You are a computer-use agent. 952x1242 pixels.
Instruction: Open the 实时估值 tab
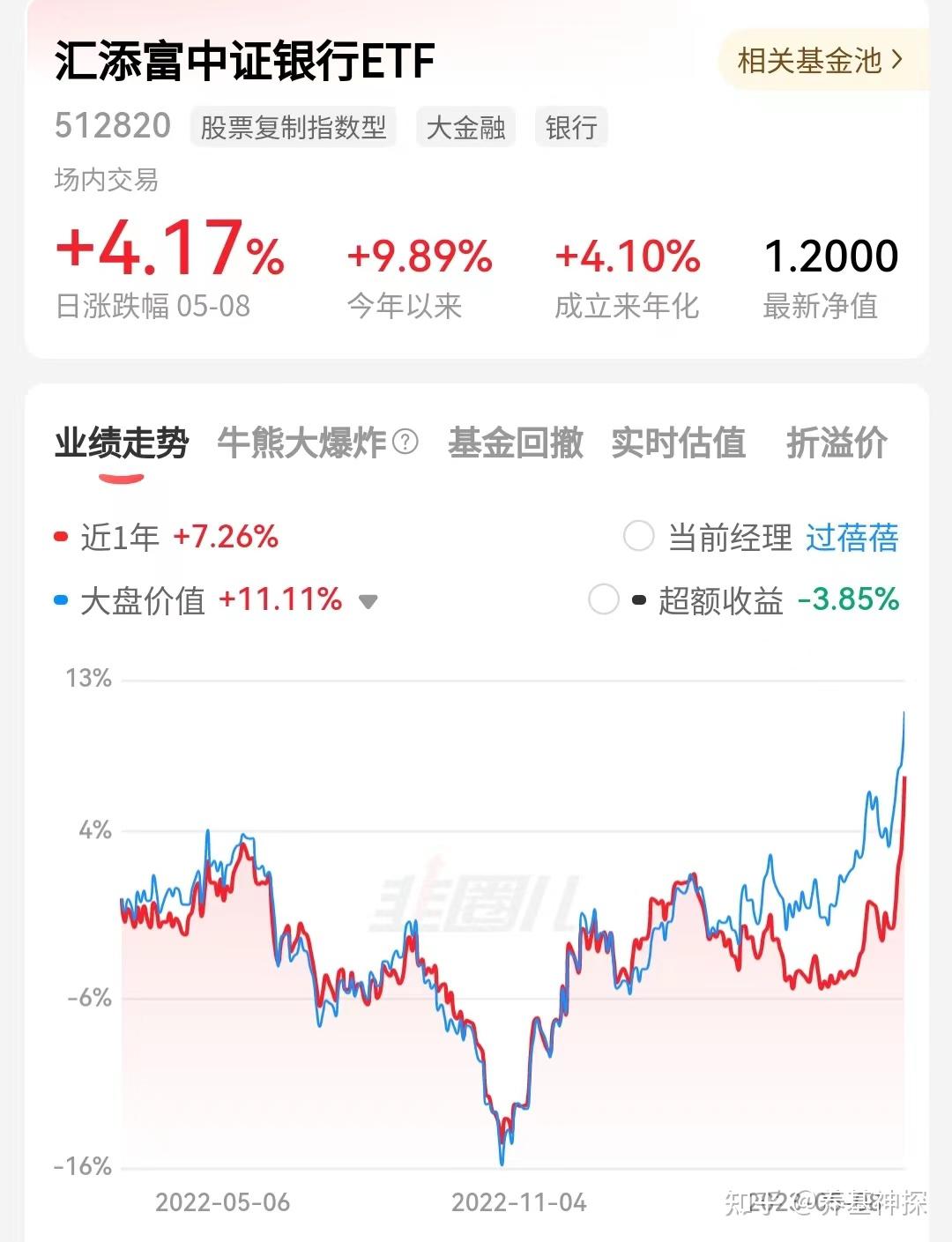(x=681, y=443)
